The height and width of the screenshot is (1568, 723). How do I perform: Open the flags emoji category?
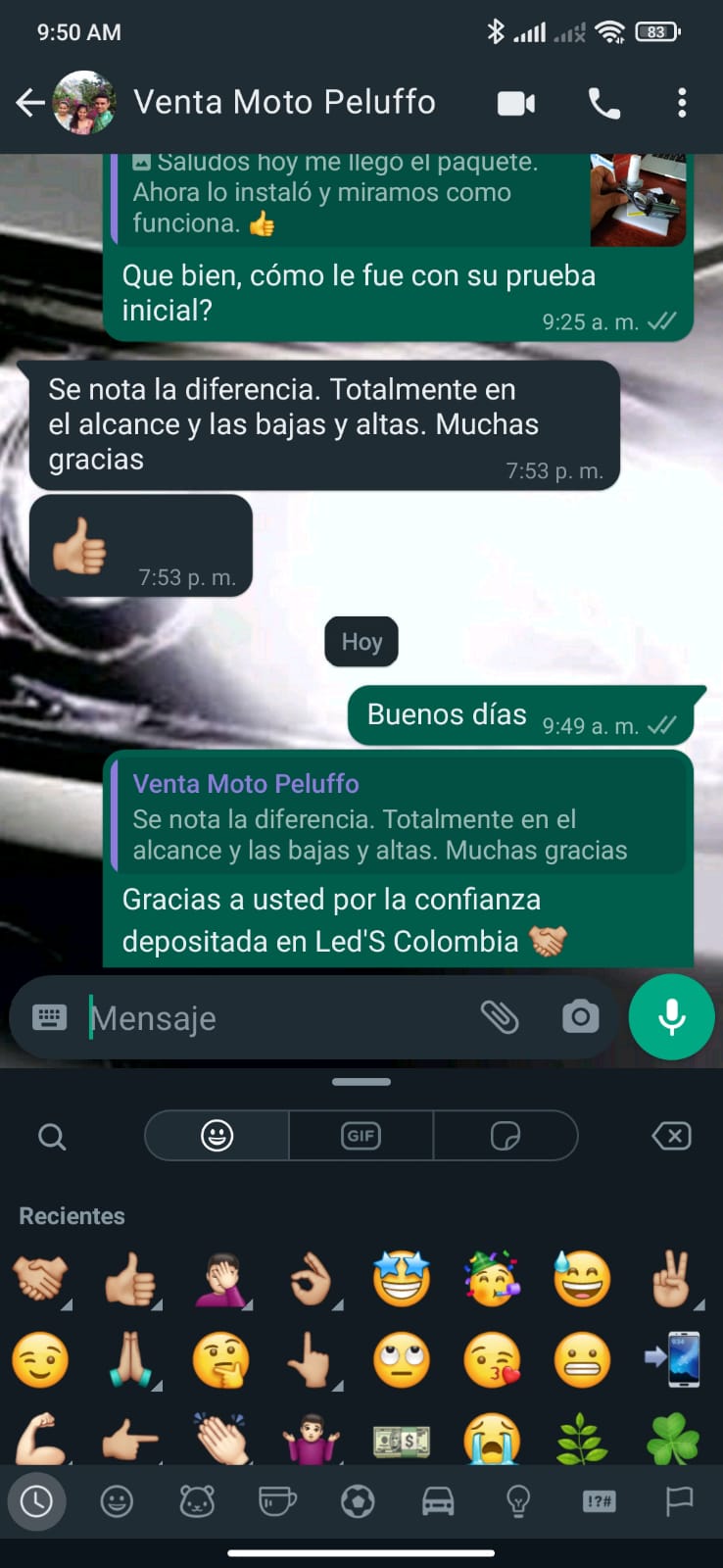[x=679, y=1501]
